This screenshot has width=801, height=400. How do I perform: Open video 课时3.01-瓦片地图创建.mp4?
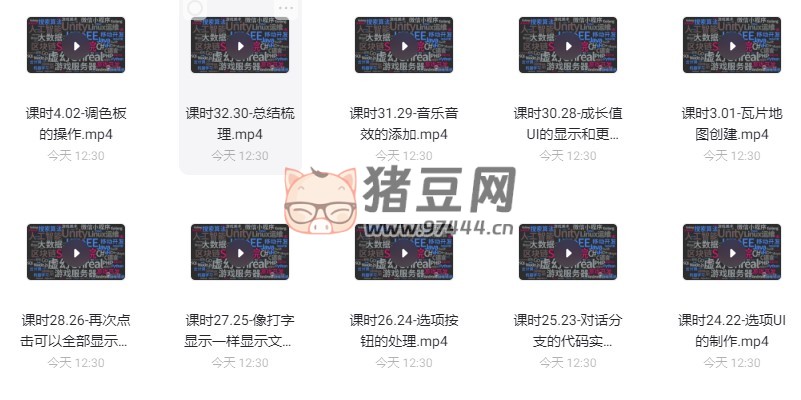732,45
